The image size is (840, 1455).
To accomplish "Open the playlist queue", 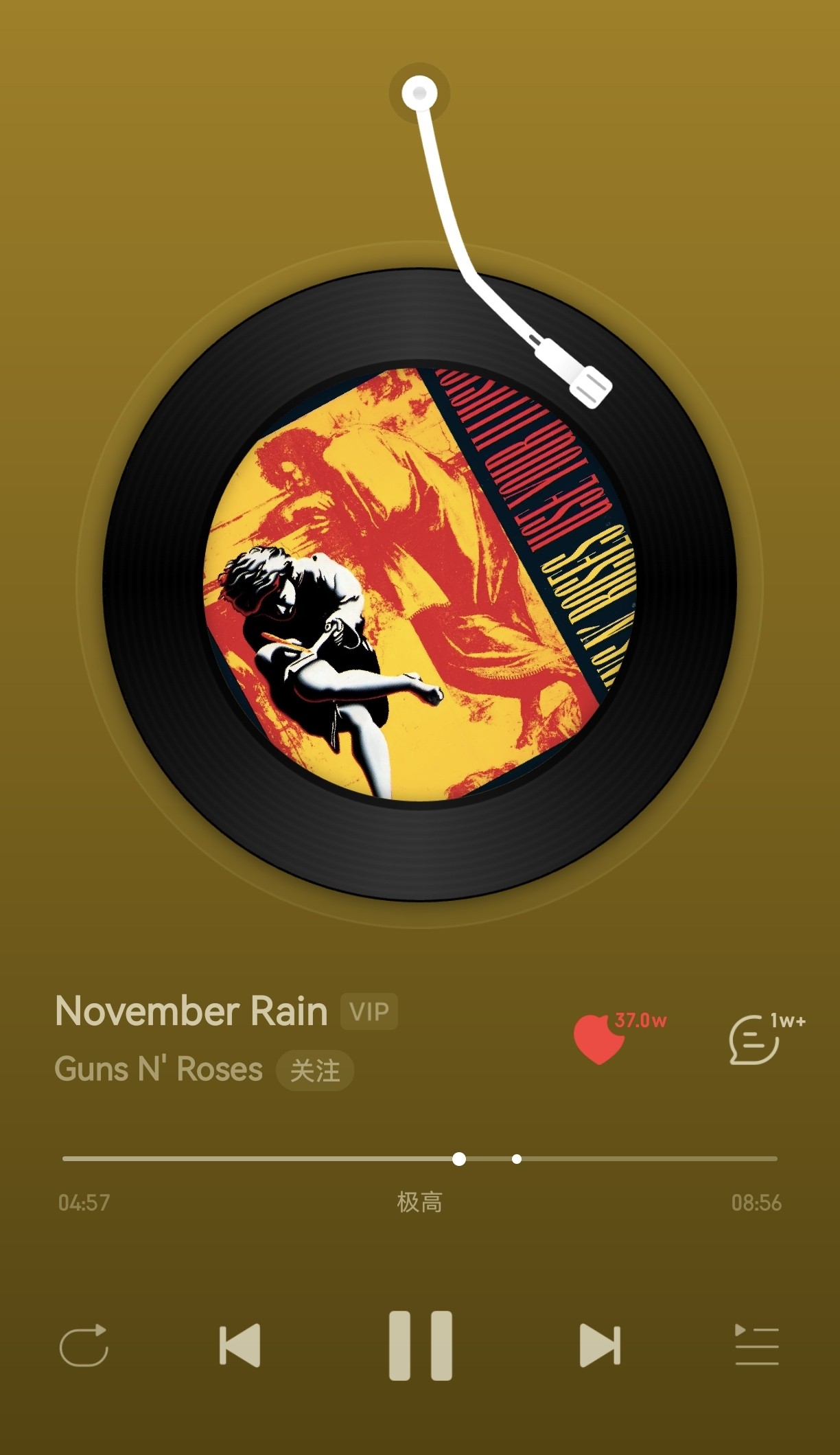I will (756, 1344).
